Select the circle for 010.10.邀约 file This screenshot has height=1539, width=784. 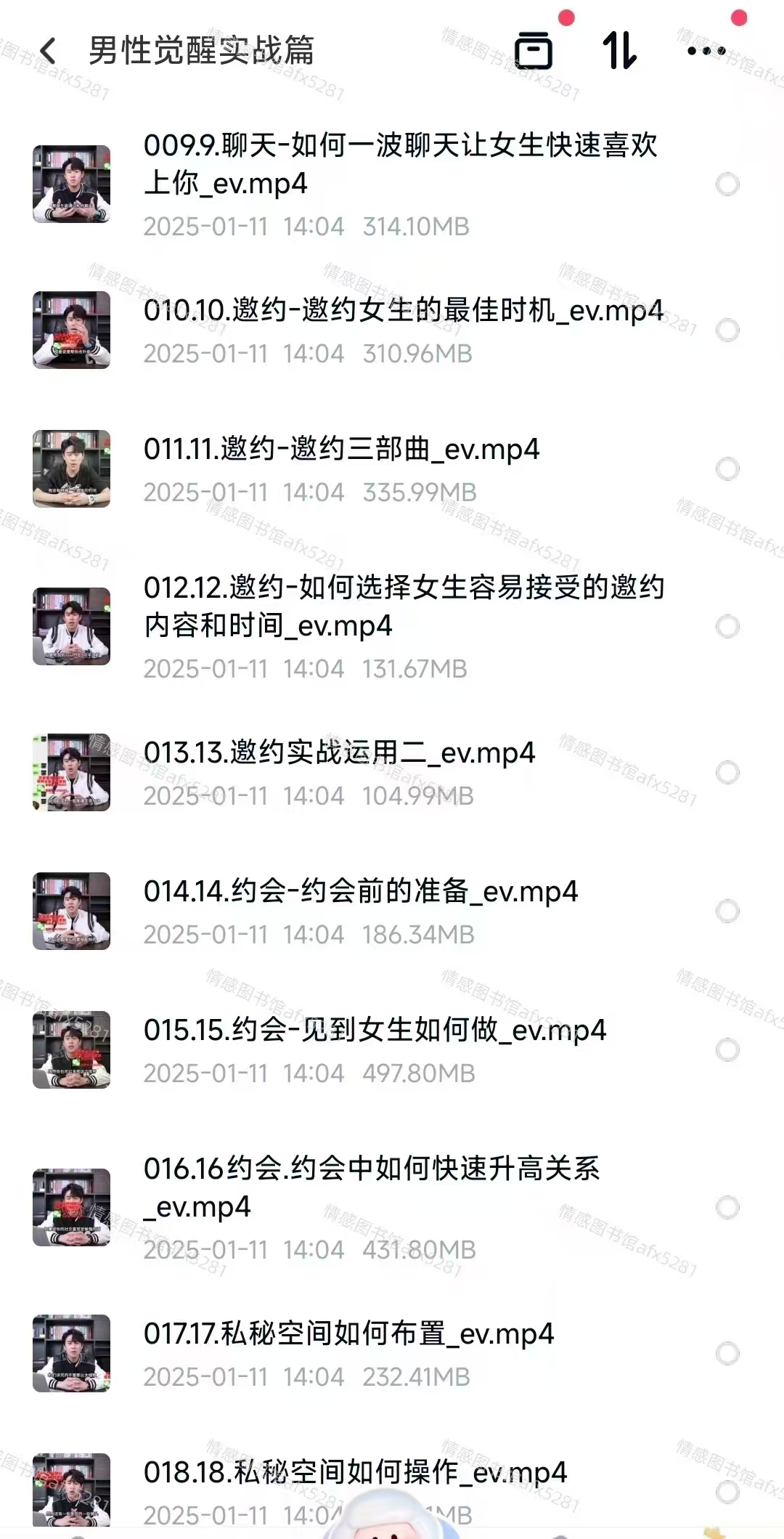click(x=727, y=330)
